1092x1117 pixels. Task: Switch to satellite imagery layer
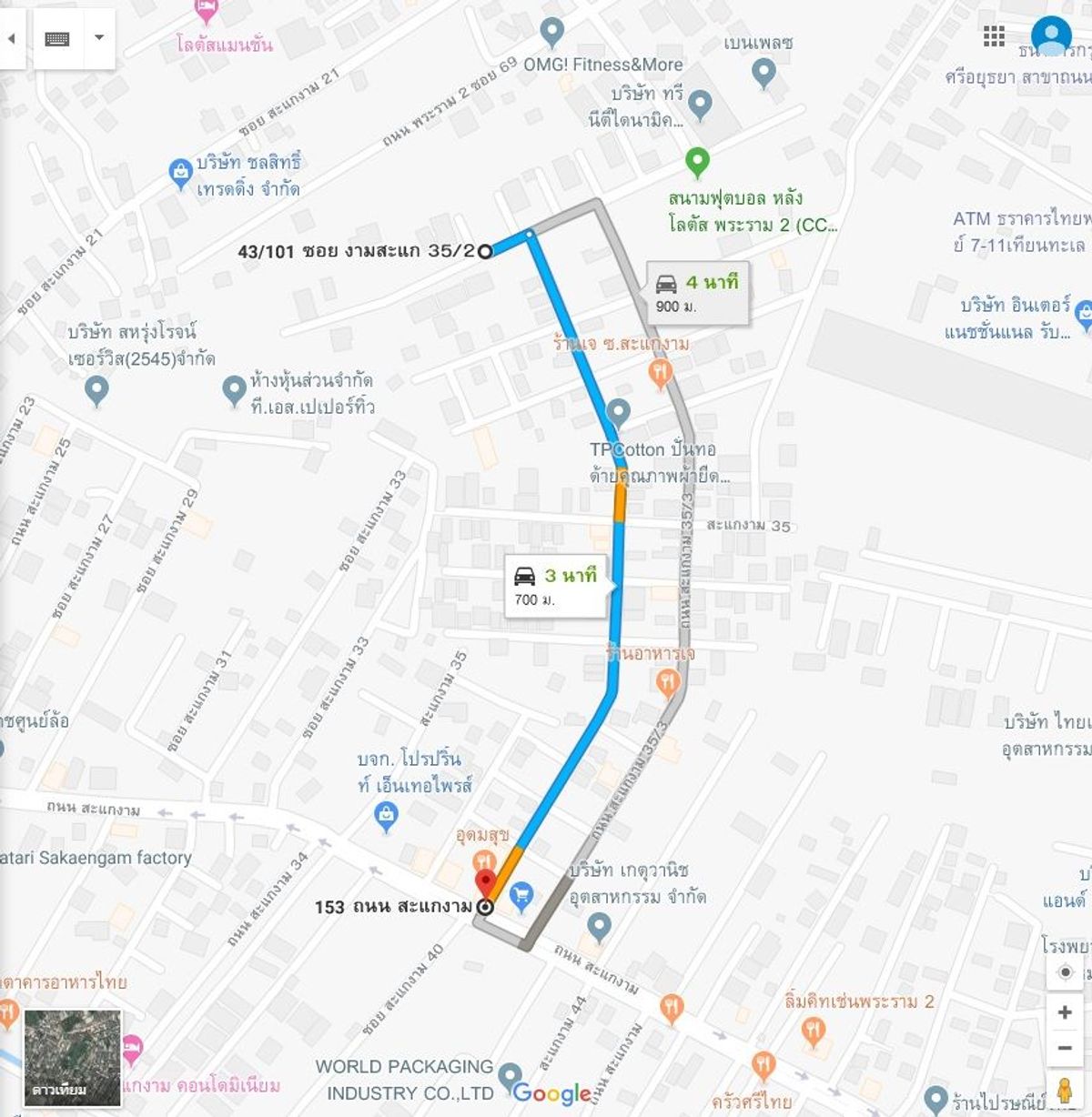coord(73,1057)
